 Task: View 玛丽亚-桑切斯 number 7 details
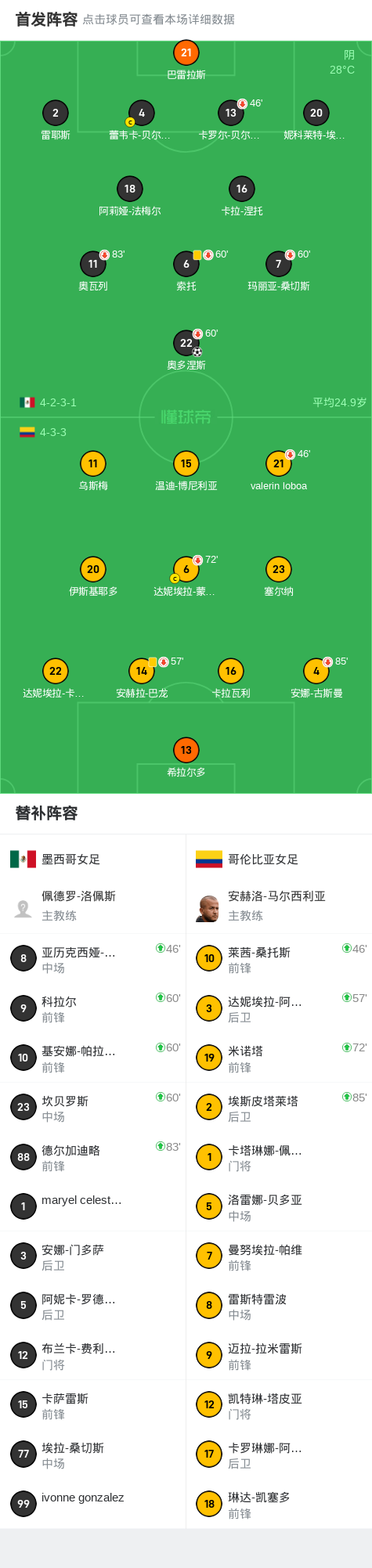(x=279, y=272)
